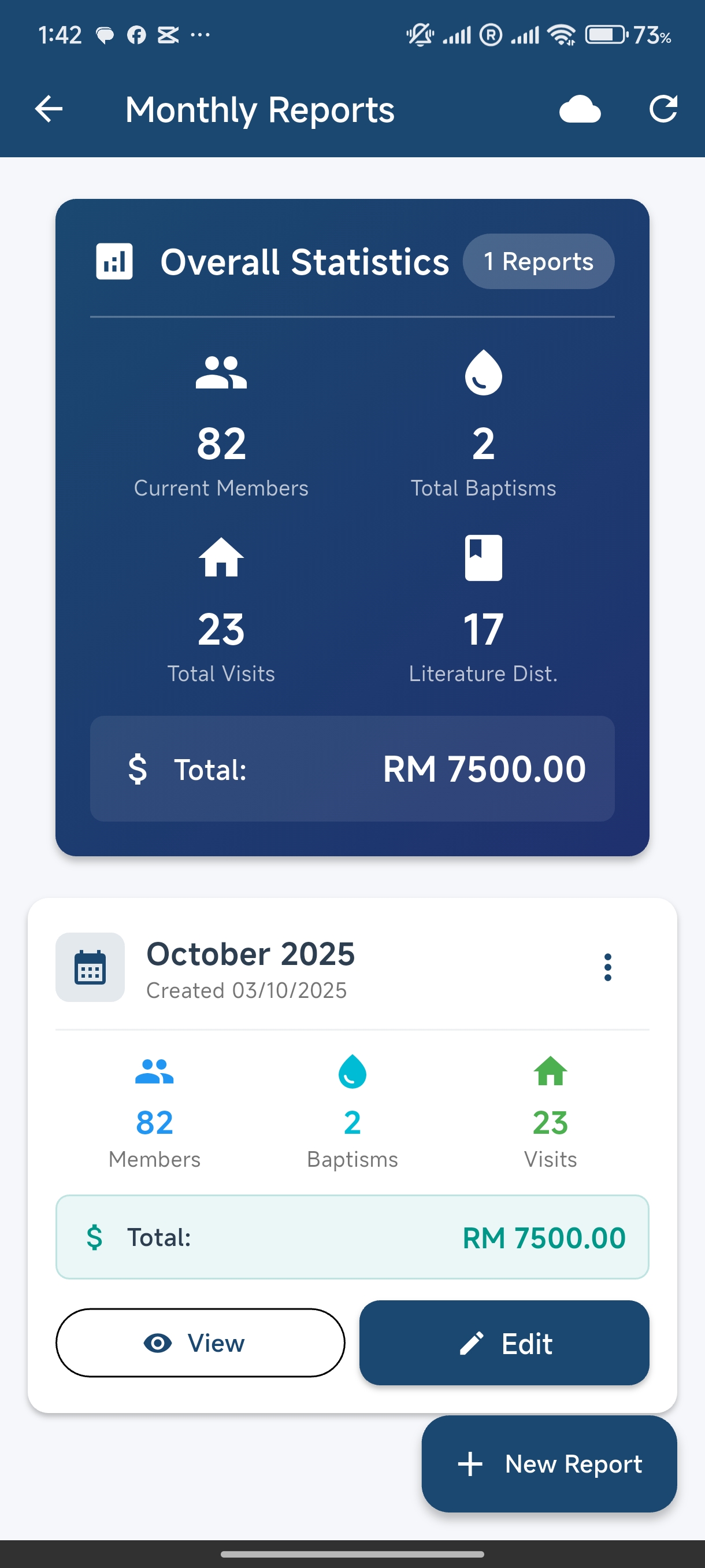The image size is (705, 1568).
Task: Refresh the monthly reports list
Action: (x=662, y=110)
